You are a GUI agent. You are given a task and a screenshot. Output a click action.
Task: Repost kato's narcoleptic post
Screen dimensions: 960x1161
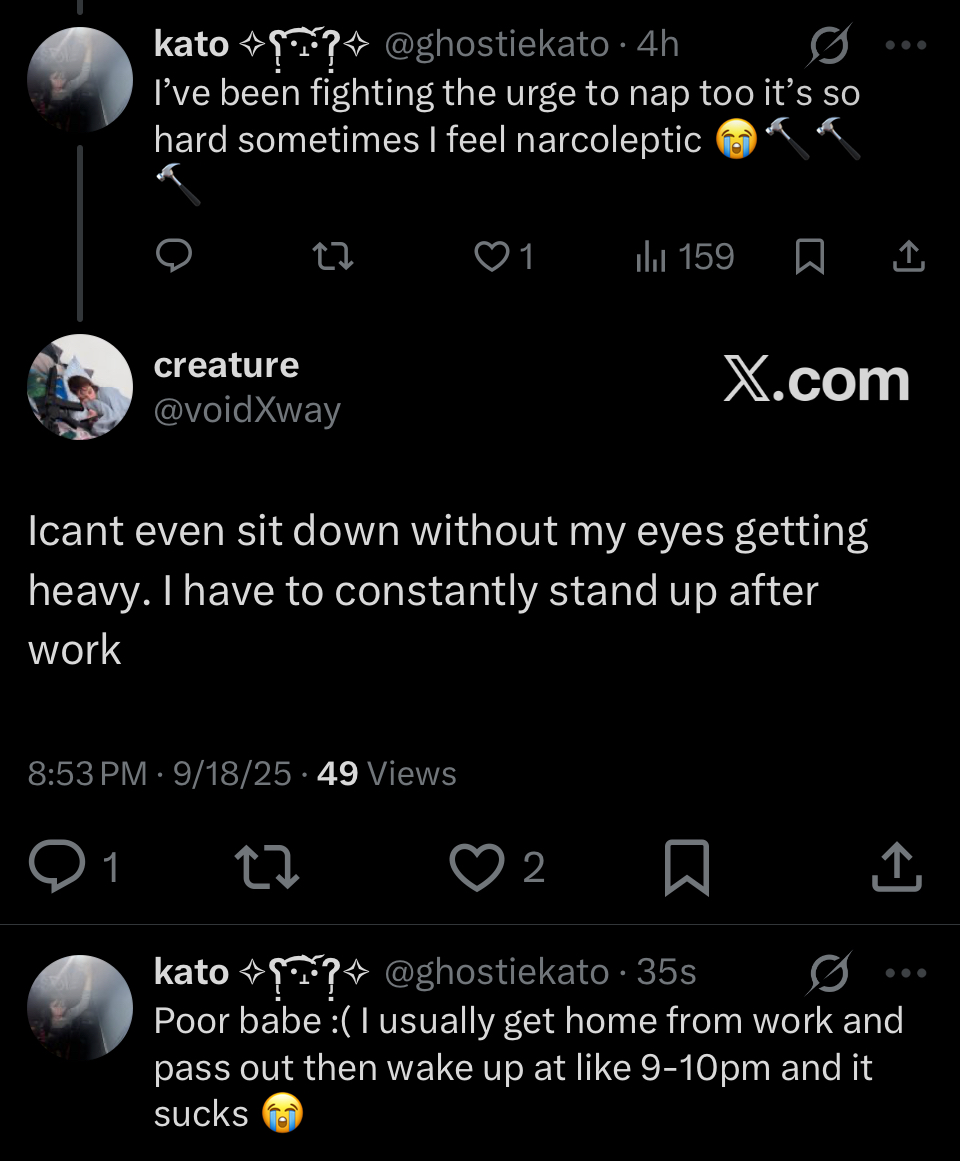[333, 258]
